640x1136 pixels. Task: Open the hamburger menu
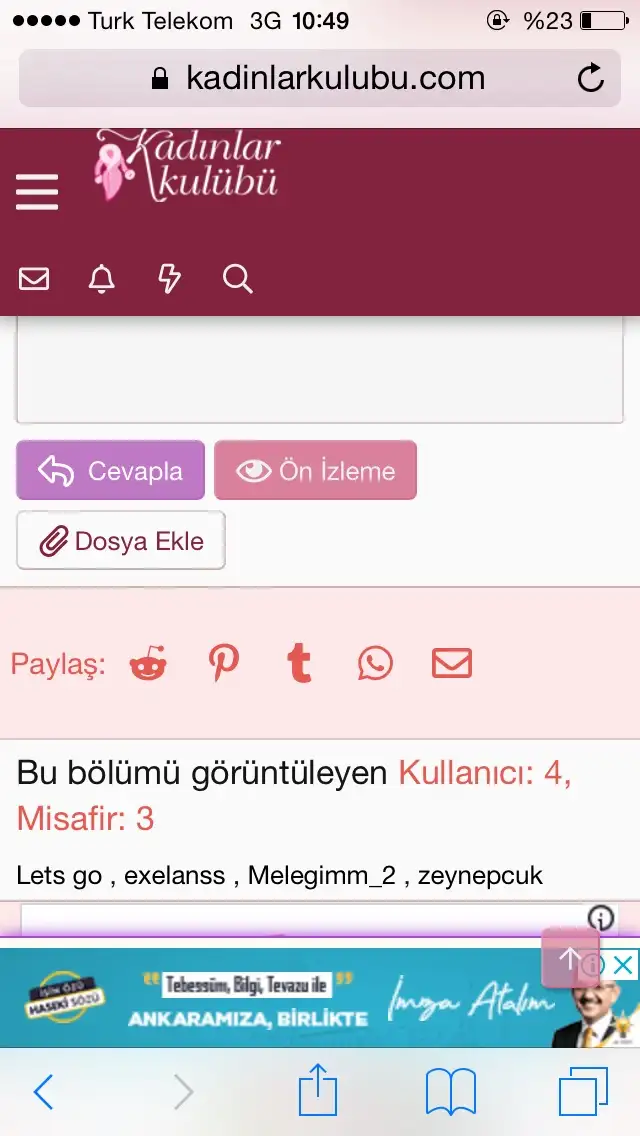click(x=37, y=192)
